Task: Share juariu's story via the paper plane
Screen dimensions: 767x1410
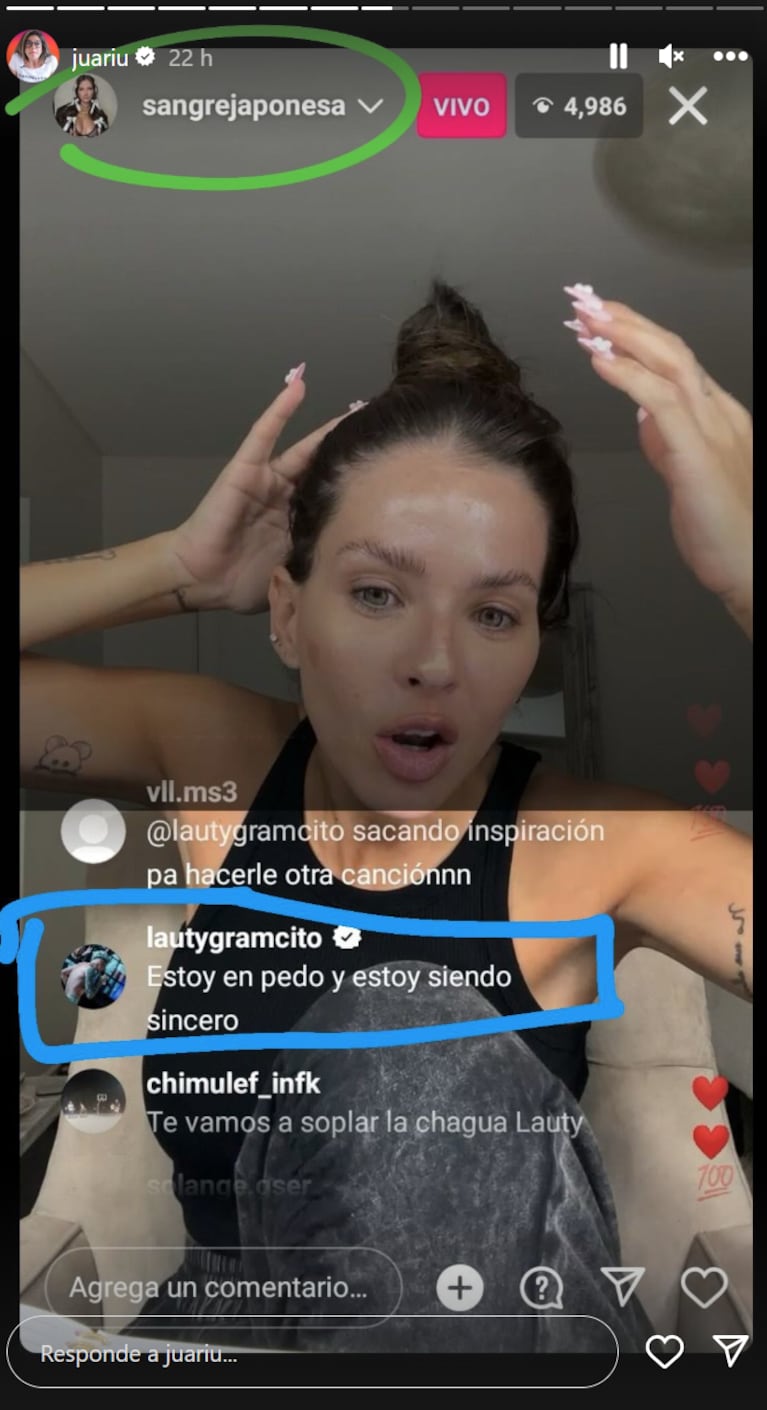Action: point(731,1351)
